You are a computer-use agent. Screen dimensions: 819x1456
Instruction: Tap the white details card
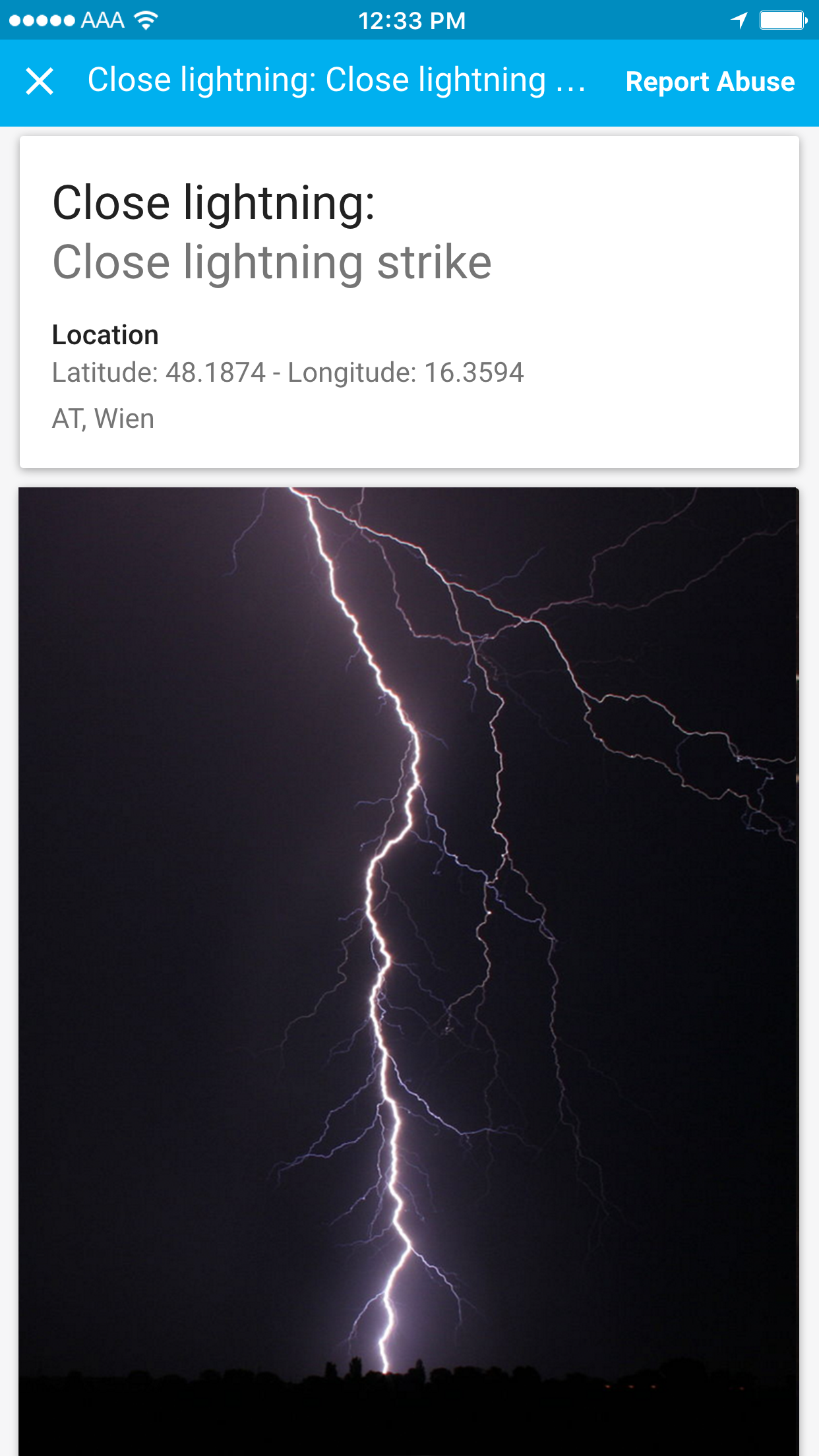tap(409, 300)
